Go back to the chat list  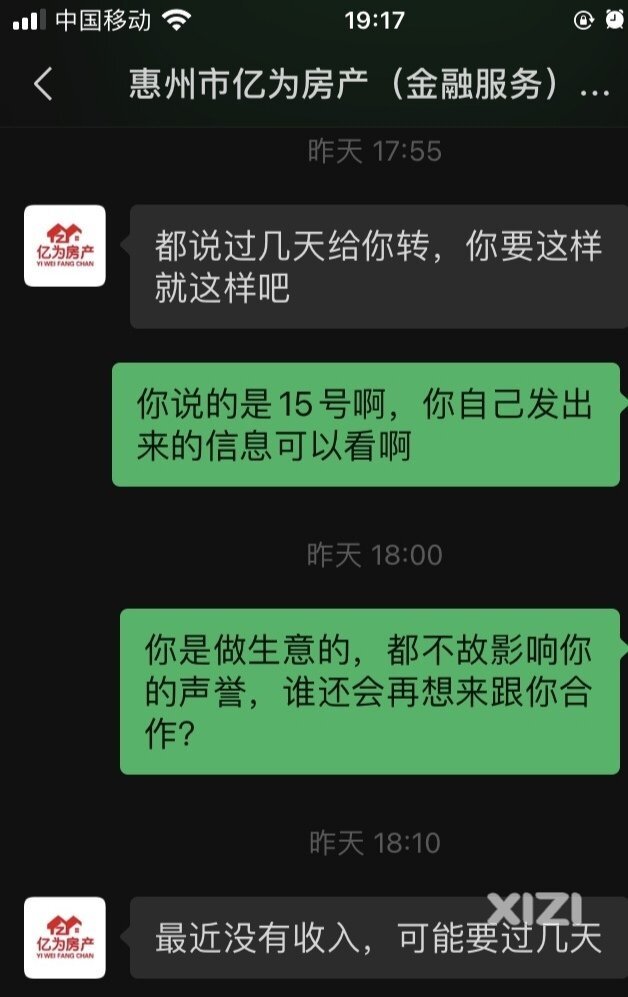coord(43,85)
